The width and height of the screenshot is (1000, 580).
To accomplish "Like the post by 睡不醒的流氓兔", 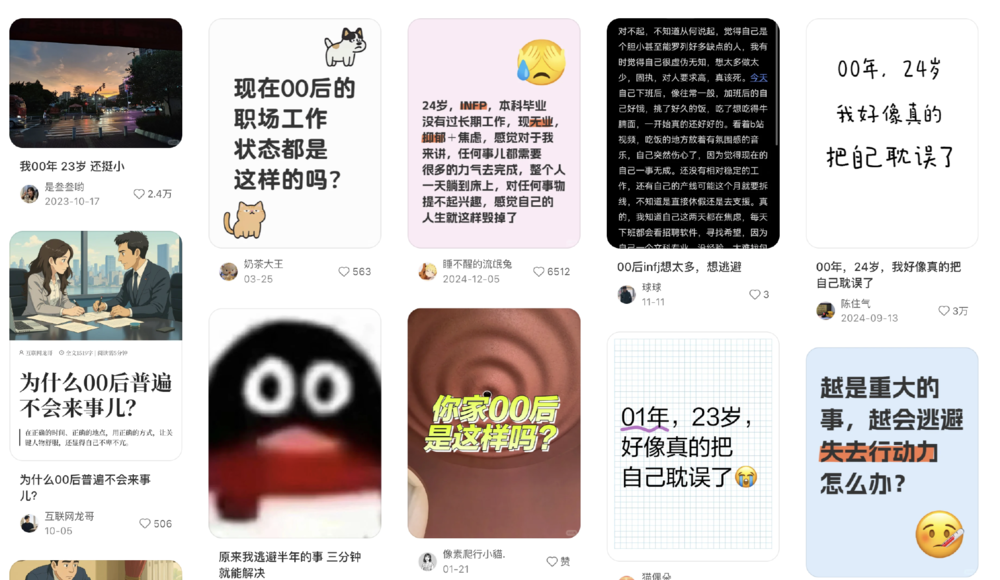I will point(539,271).
